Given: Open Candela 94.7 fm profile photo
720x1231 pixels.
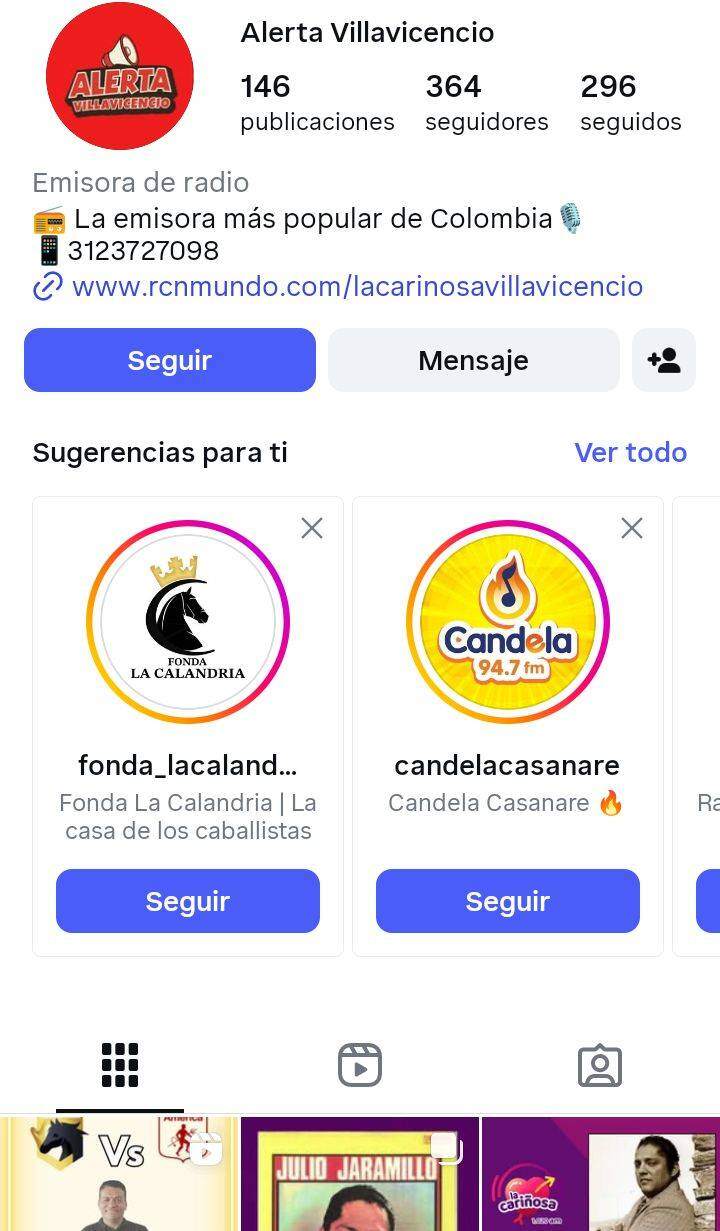Looking at the screenshot, I should pos(508,622).
